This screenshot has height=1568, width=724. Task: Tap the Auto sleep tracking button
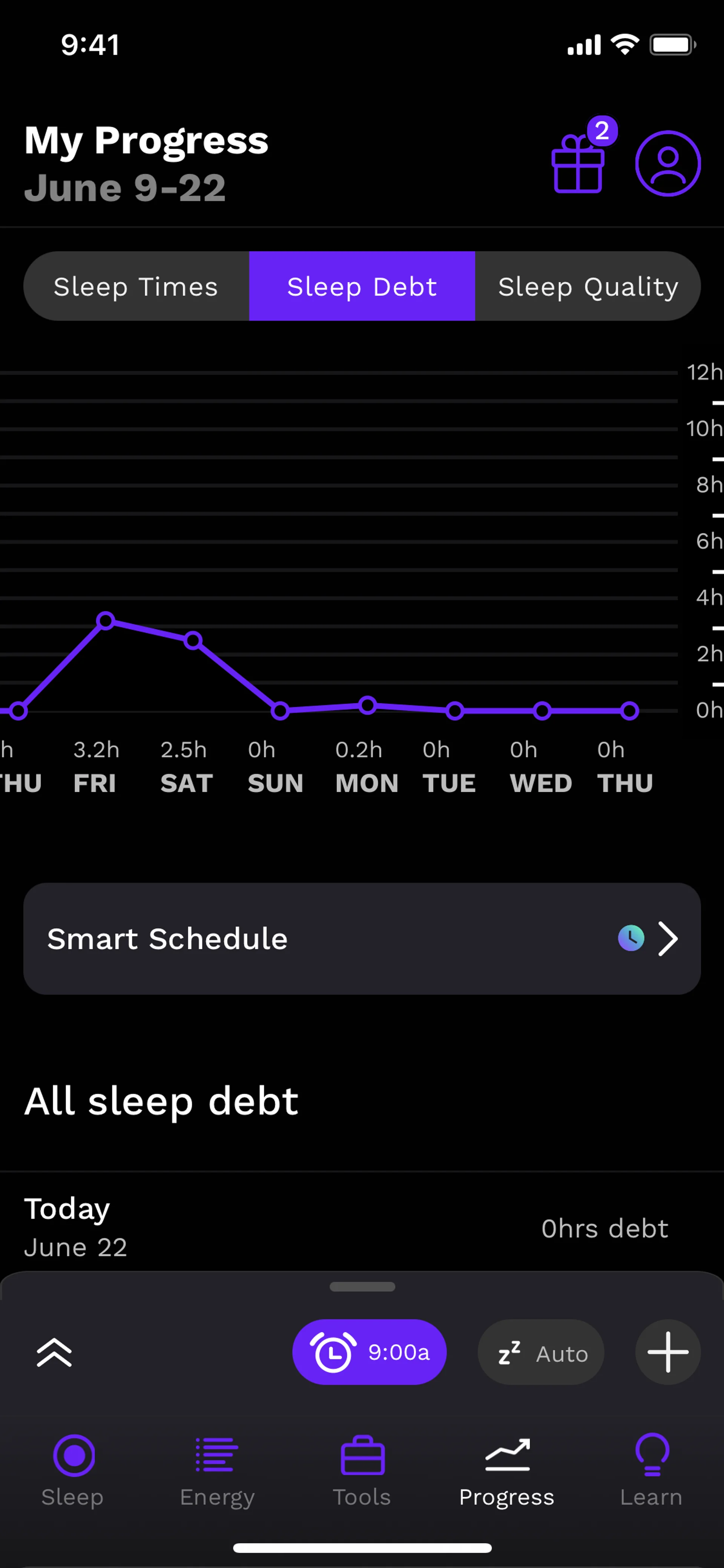coord(541,1352)
